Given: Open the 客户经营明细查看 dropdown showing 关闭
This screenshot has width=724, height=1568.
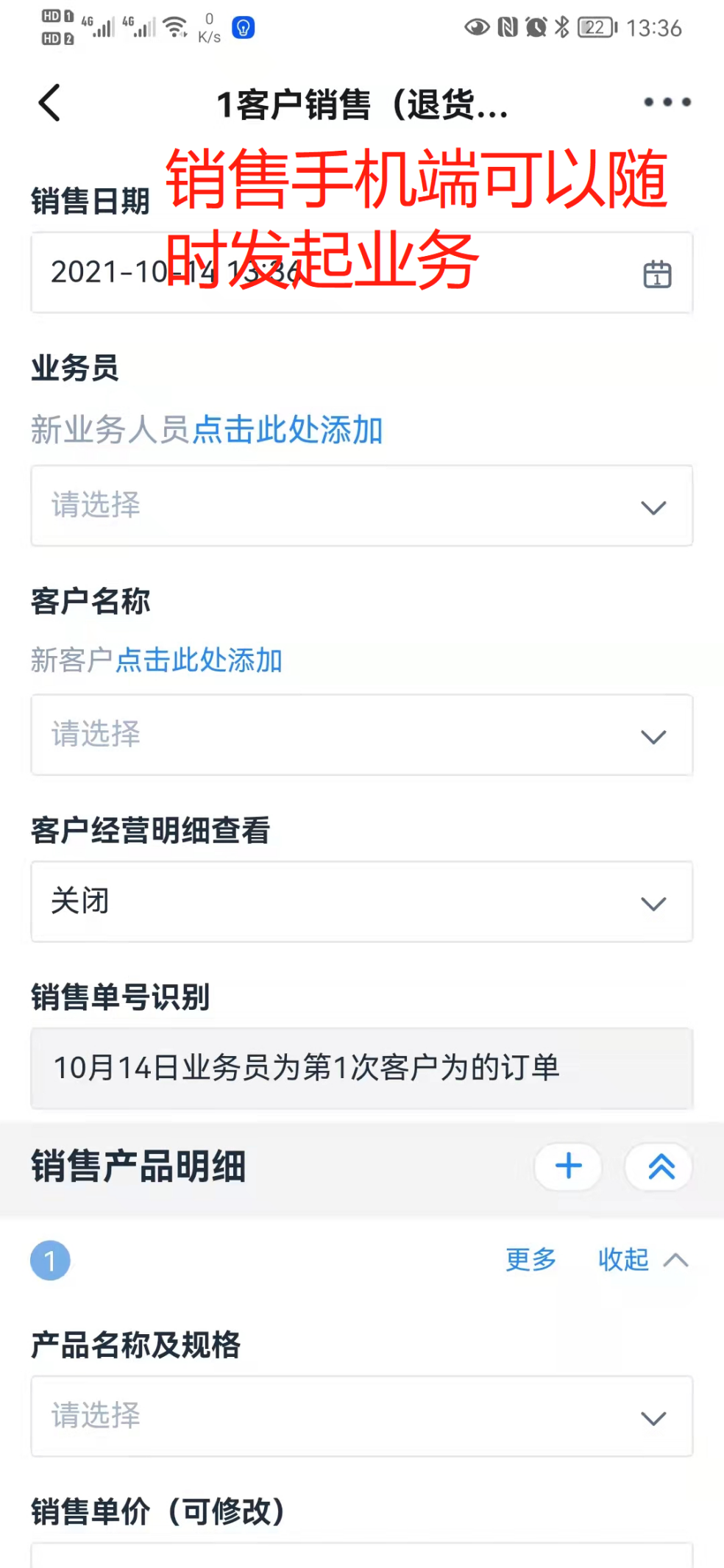Looking at the screenshot, I should 361,902.
